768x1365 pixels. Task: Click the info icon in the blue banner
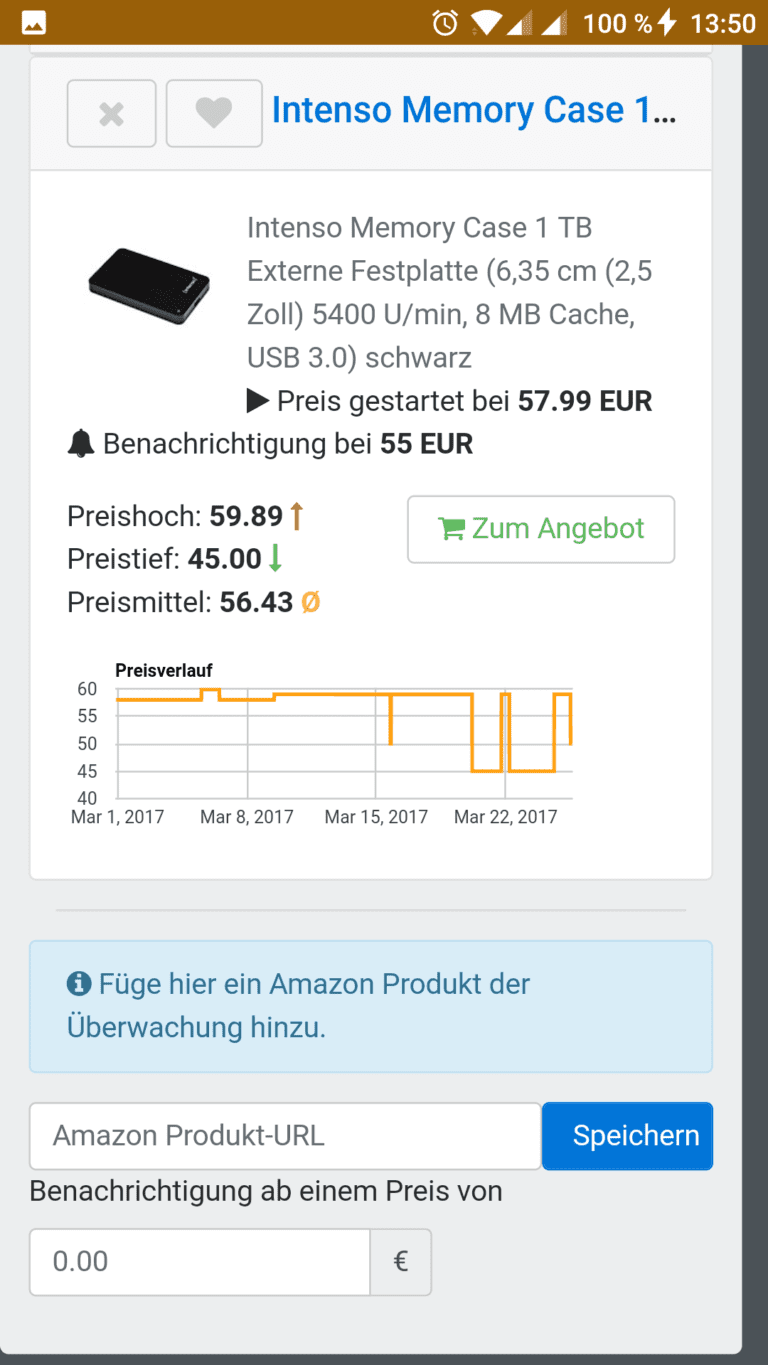(x=75, y=983)
